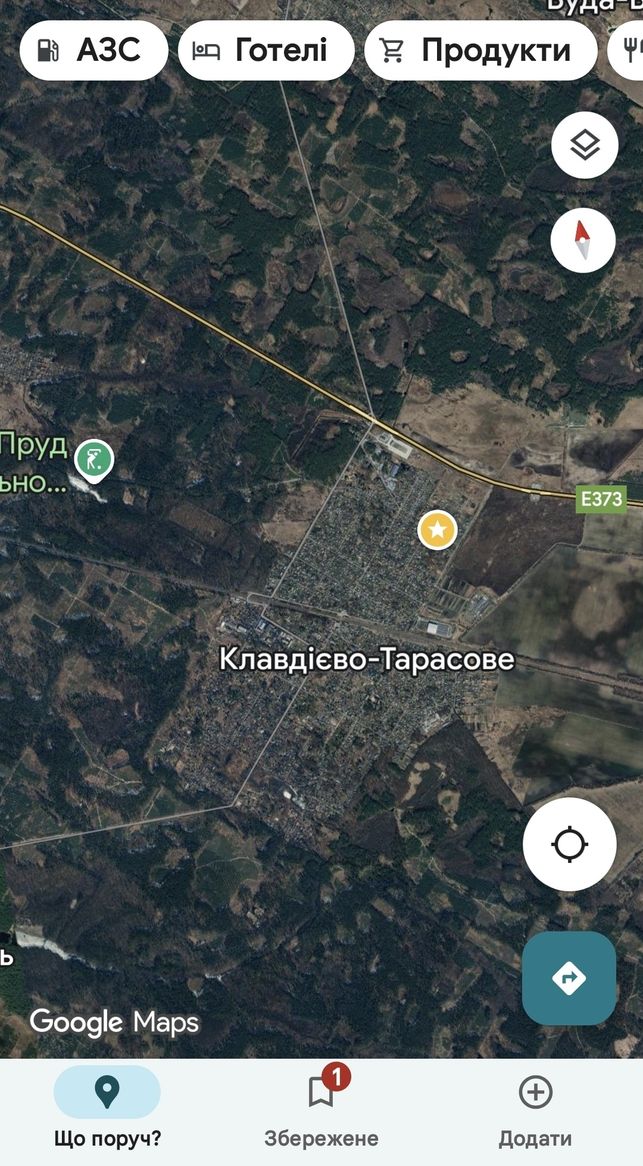This screenshot has width=643, height=1166.
Task: Open directions with the turn arrow button
Action: point(569,978)
